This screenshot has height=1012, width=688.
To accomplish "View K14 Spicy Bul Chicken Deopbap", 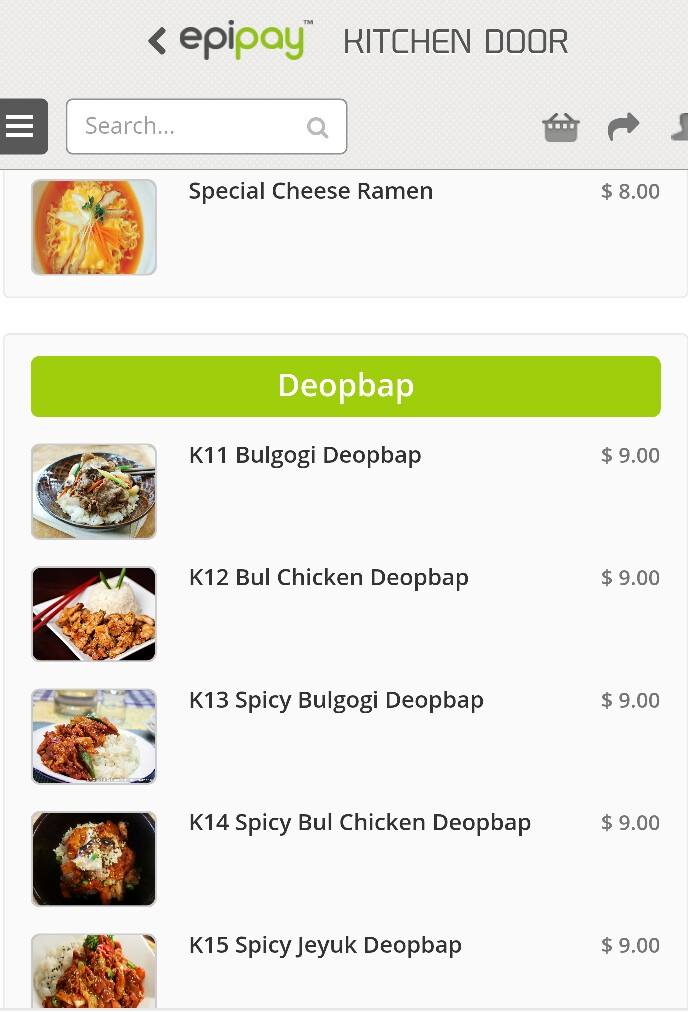I will tap(359, 823).
